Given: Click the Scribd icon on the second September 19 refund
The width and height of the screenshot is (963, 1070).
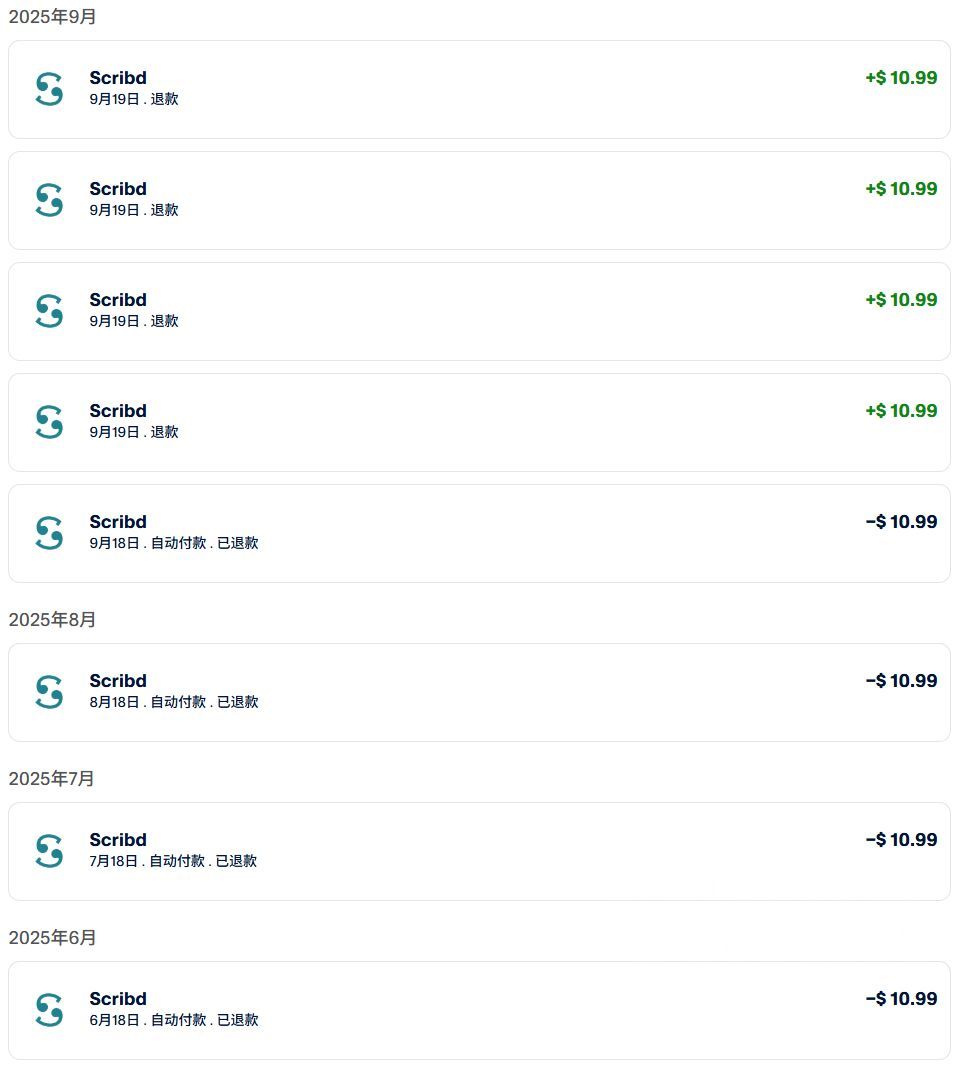Looking at the screenshot, I should point(47,200).
